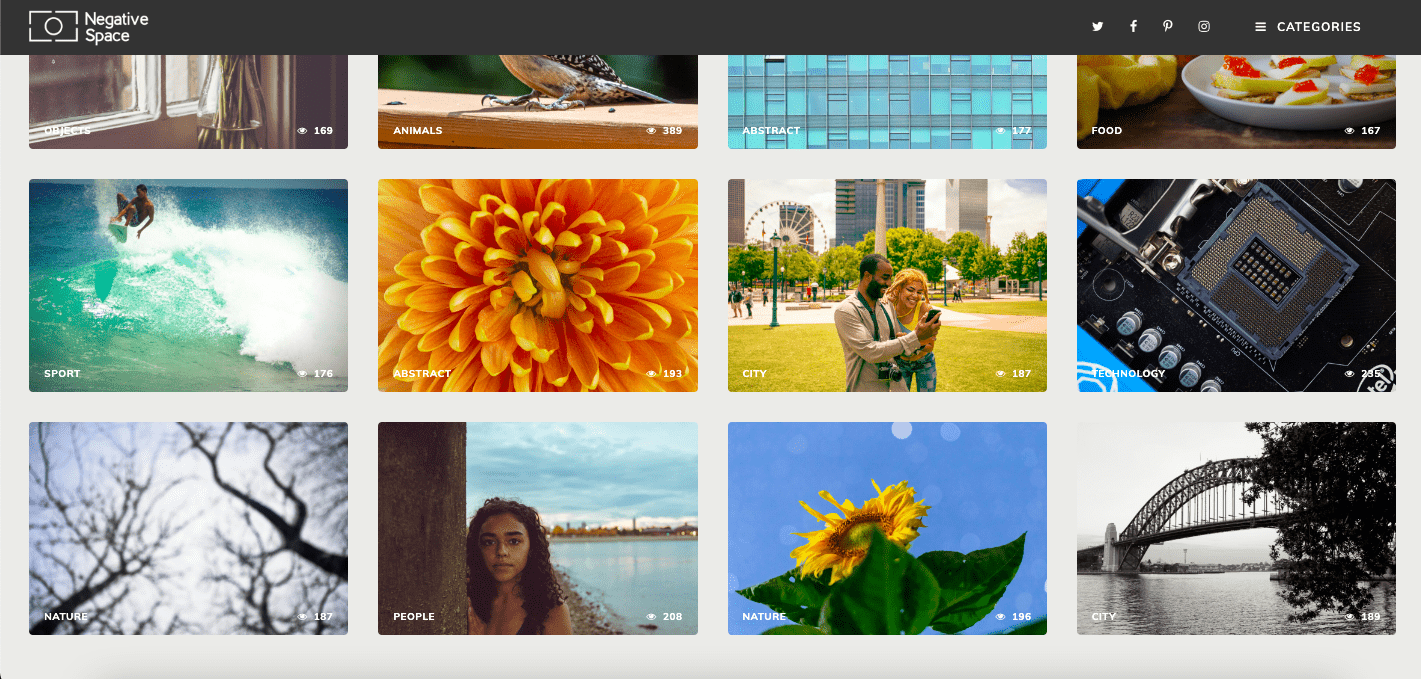Viewport: 1421px width, 679px height.
Task: Open the bridge City photo
Action: [1236, 528]
